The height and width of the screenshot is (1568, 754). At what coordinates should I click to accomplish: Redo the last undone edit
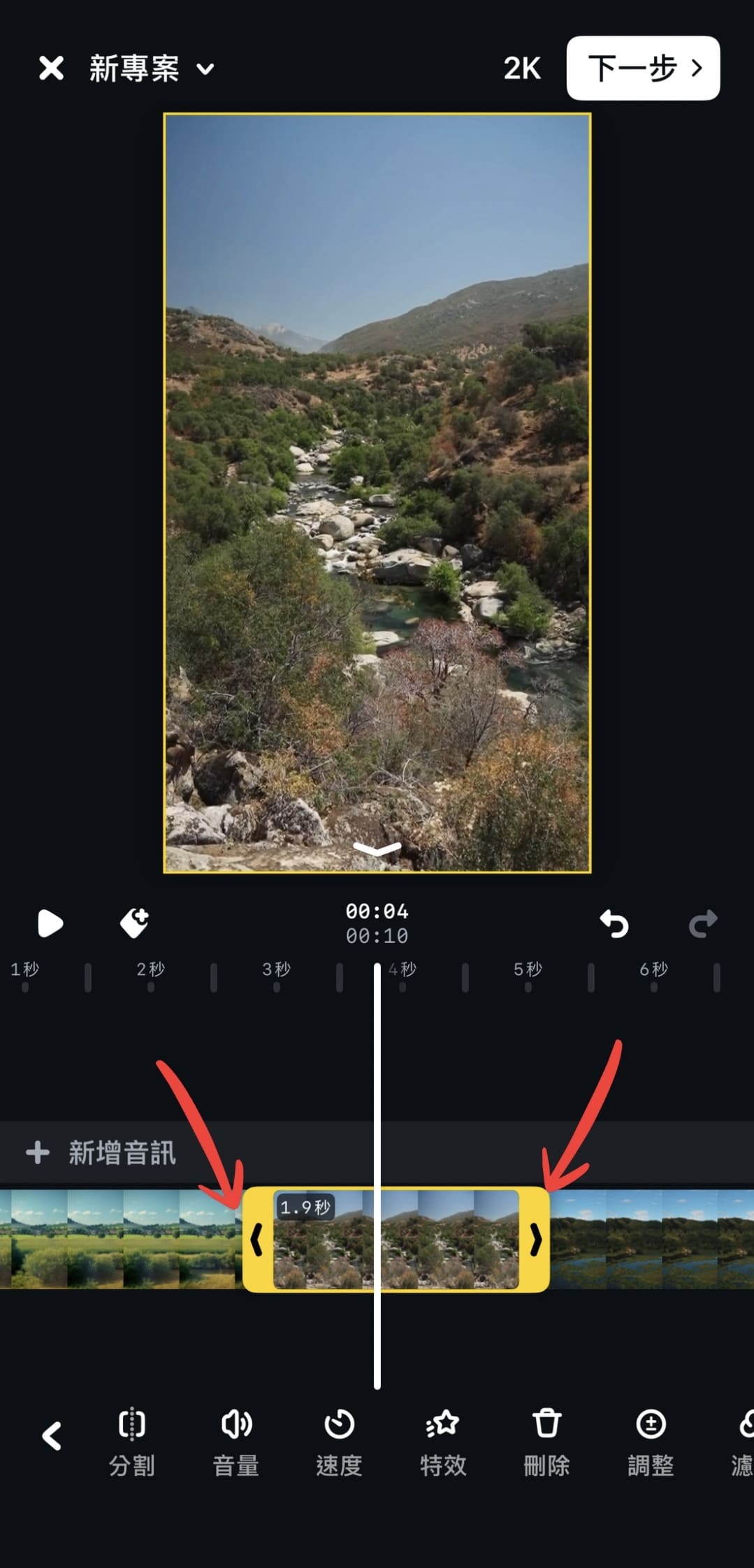(702, 923)
